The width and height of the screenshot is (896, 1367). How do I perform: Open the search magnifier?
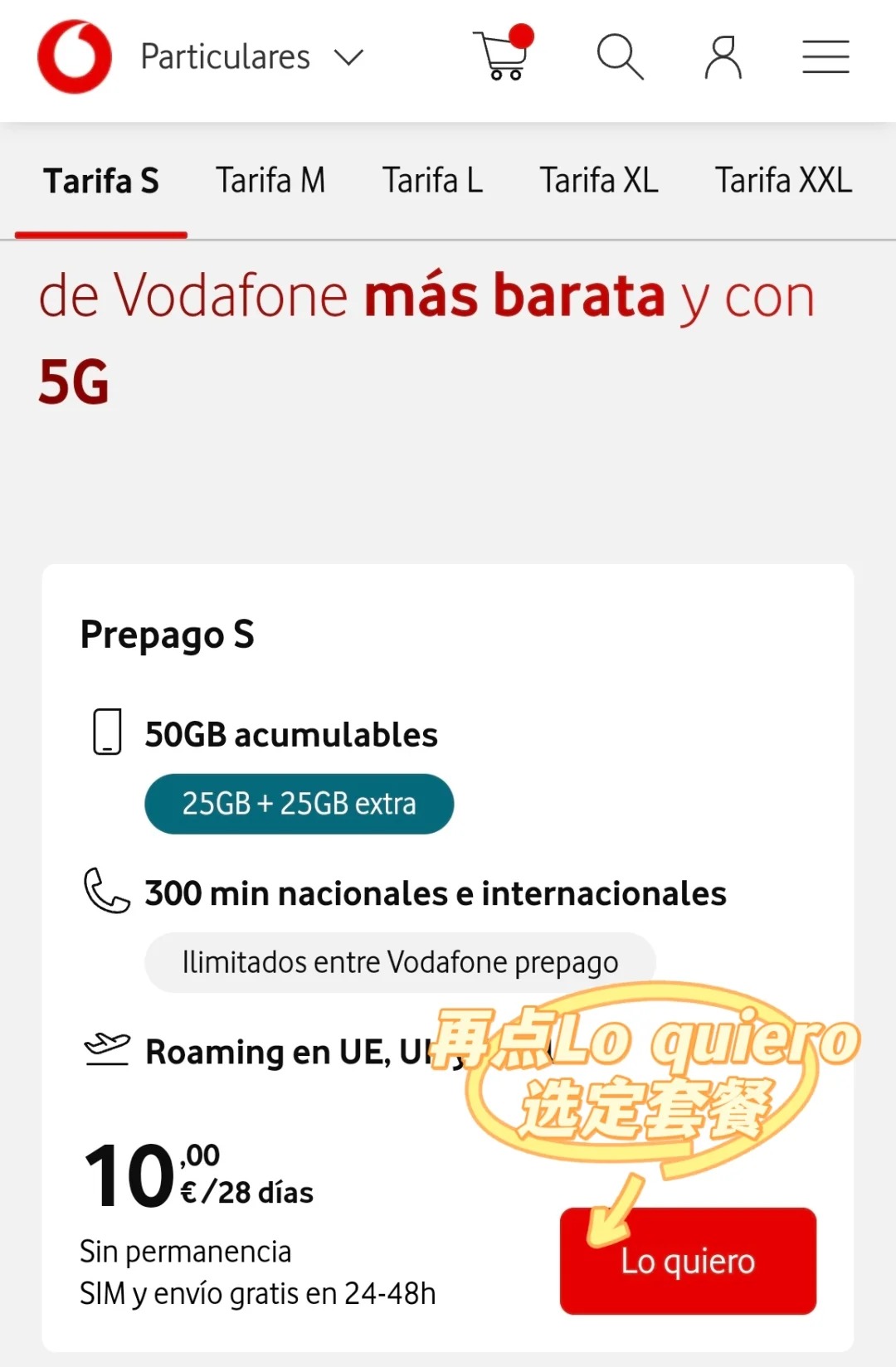point(620,56)
